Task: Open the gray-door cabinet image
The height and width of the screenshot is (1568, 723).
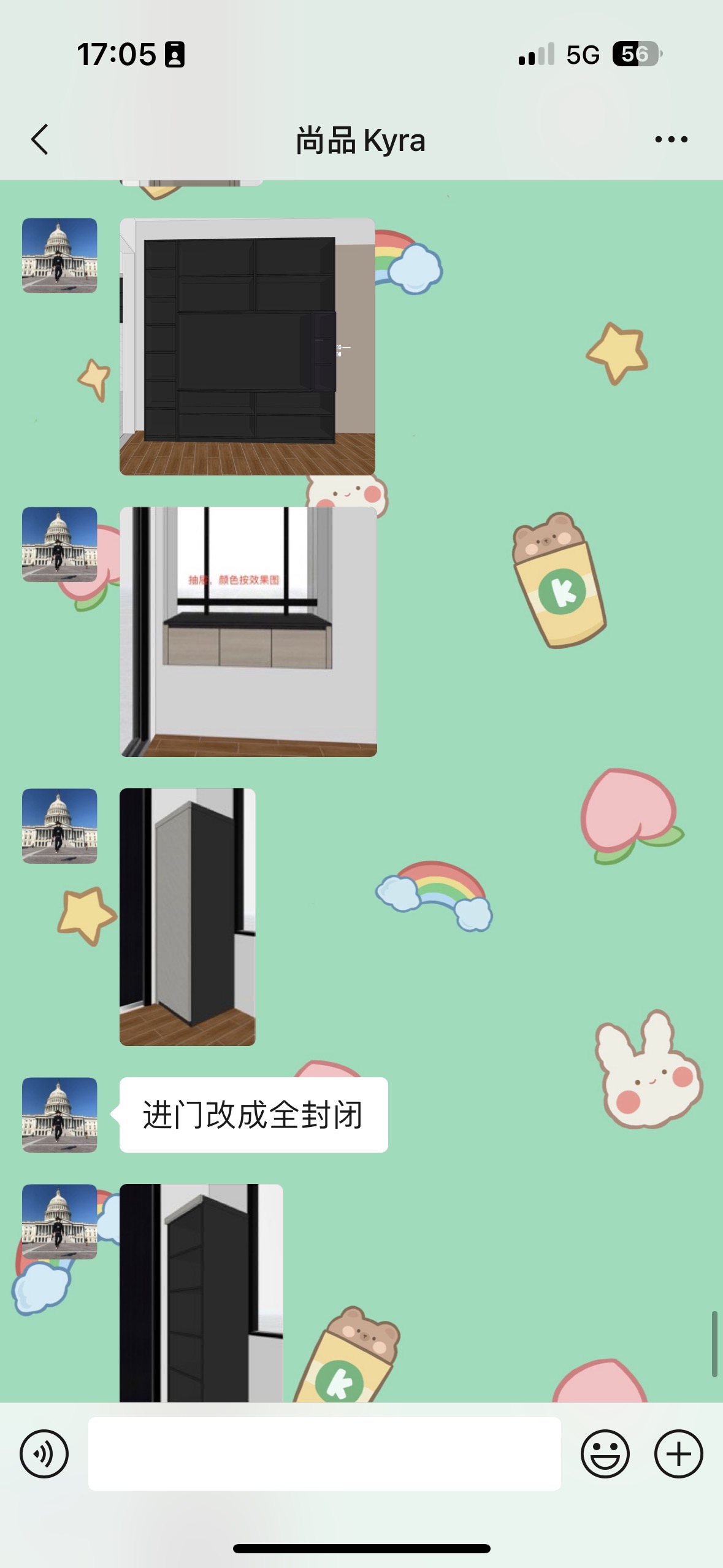Action: pyautogui.click(x=187, y=917)
